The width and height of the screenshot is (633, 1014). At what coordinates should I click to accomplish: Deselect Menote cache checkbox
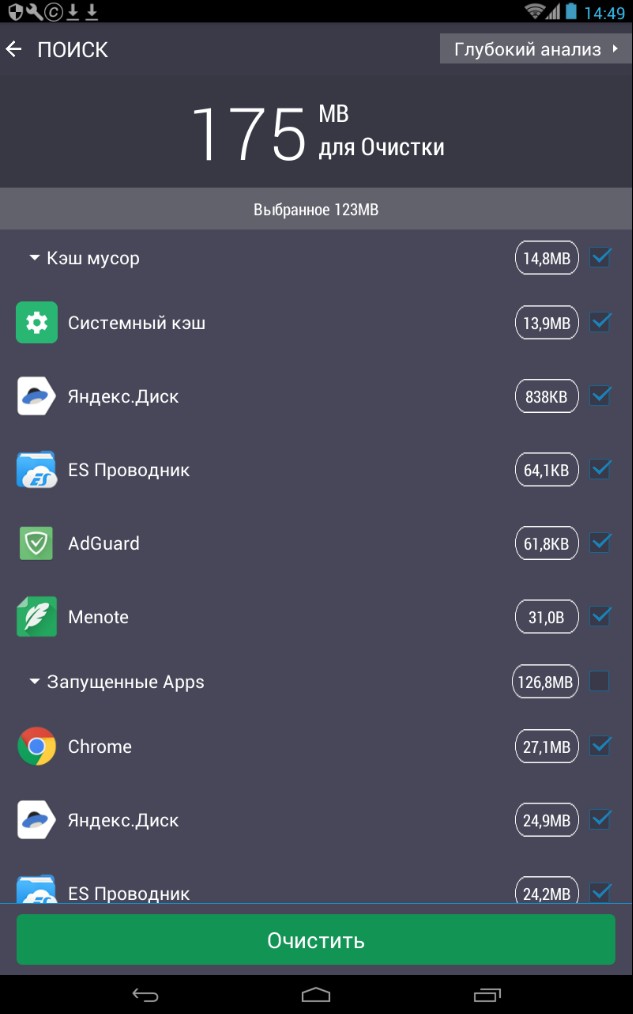coord(600,616)
